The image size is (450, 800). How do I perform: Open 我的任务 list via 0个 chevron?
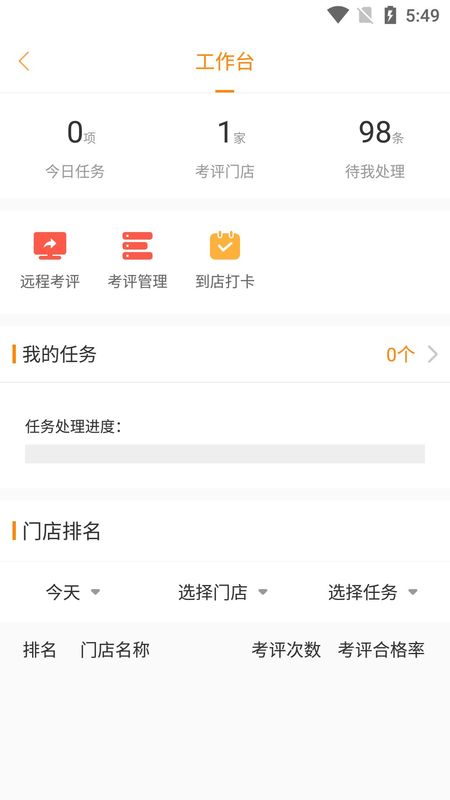[412, 354]
